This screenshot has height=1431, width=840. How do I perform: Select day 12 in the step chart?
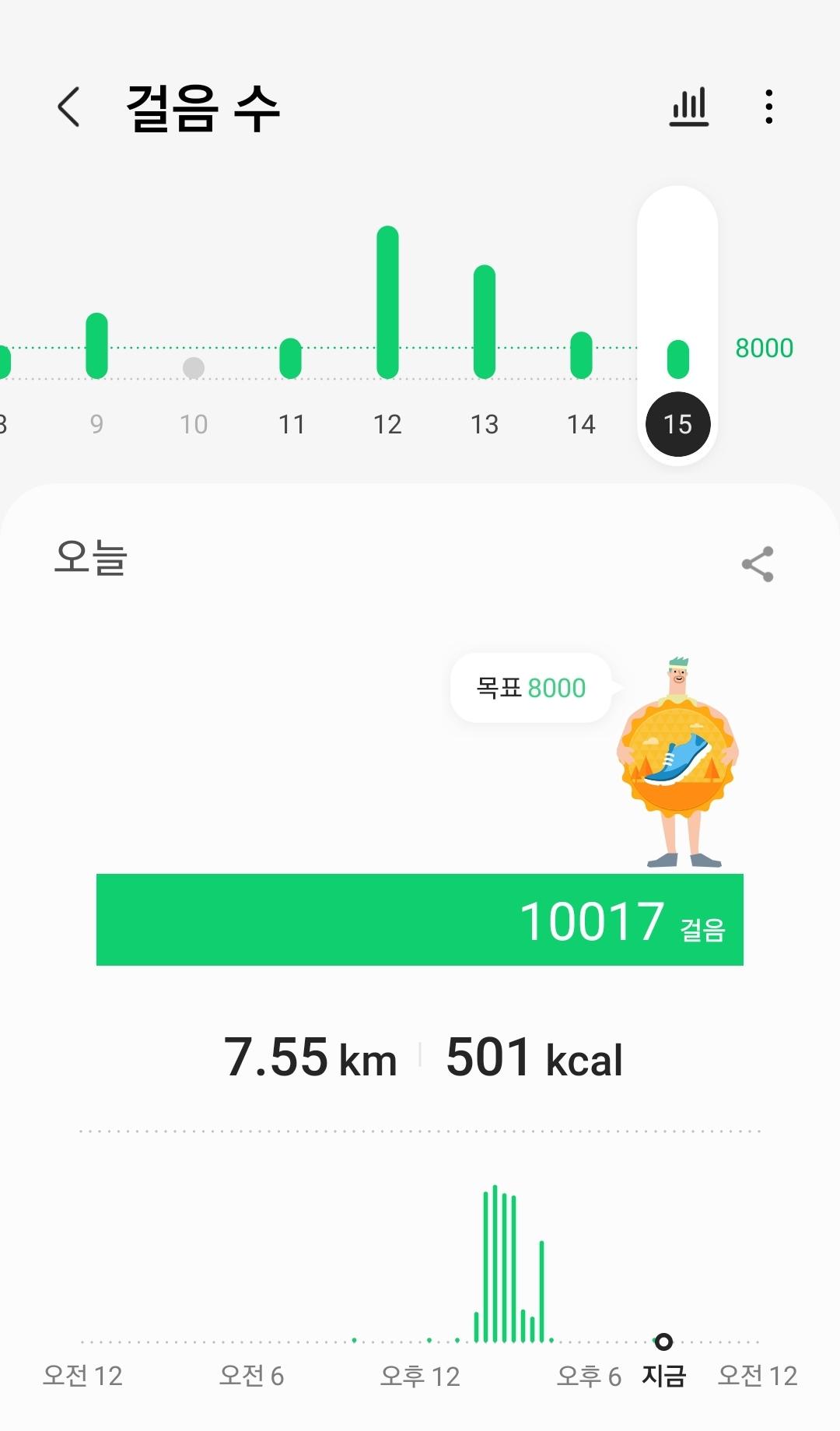pyautogui.click(x=387, y=424)
